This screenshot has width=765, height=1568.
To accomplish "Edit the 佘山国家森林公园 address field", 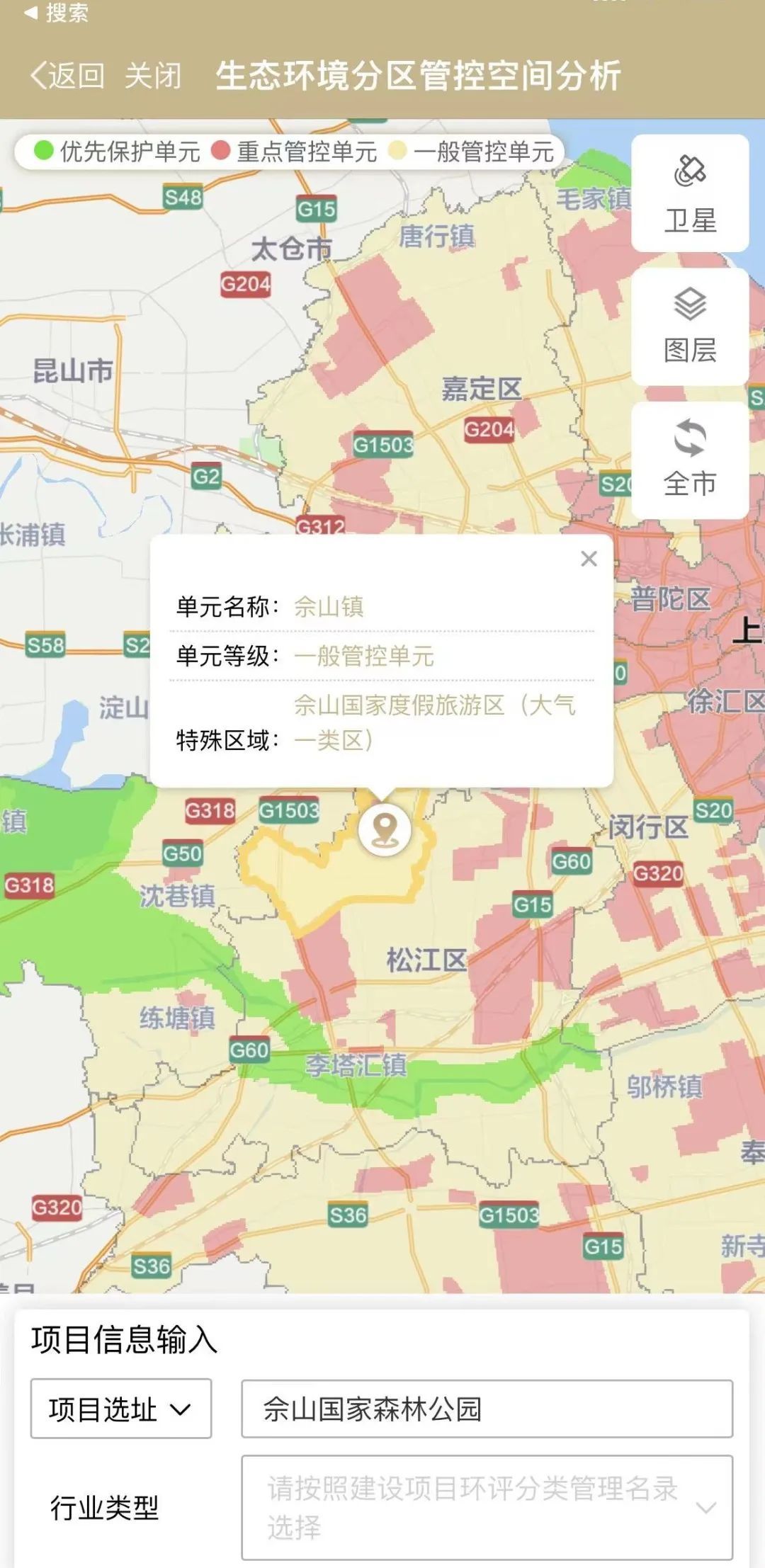I will tap(487, 1409).
